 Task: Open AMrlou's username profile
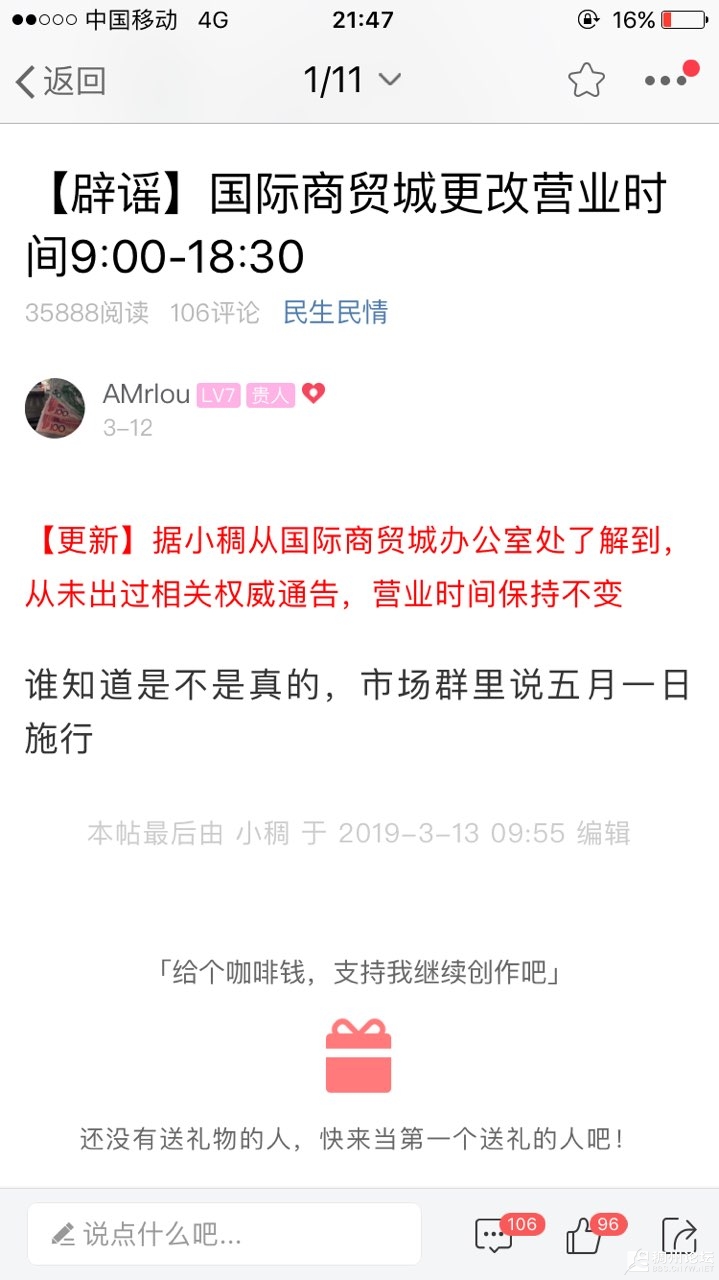coord(146,394)
